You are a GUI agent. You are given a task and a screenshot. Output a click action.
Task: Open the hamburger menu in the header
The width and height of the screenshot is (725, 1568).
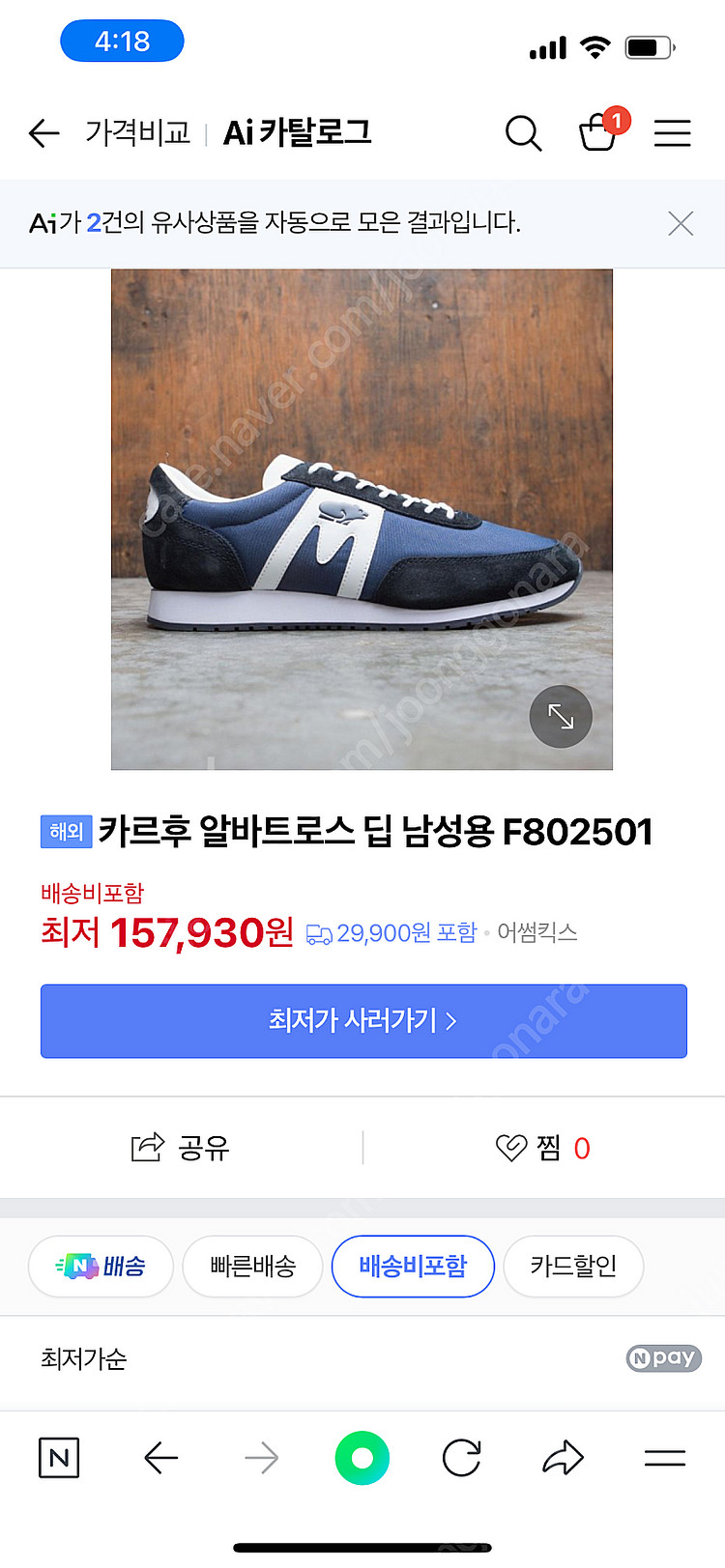tap(672, 133)
